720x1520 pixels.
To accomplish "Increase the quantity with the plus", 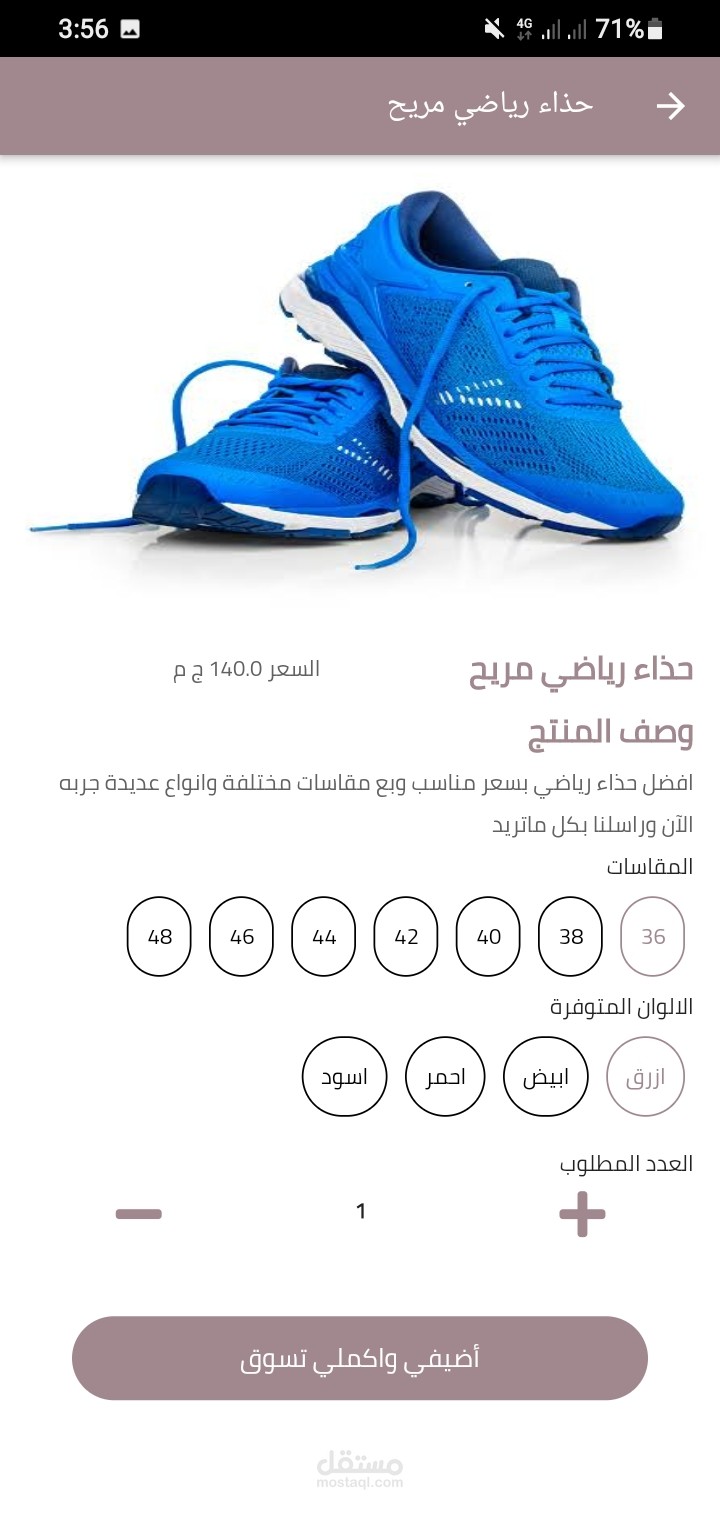I will [582, 1215].
